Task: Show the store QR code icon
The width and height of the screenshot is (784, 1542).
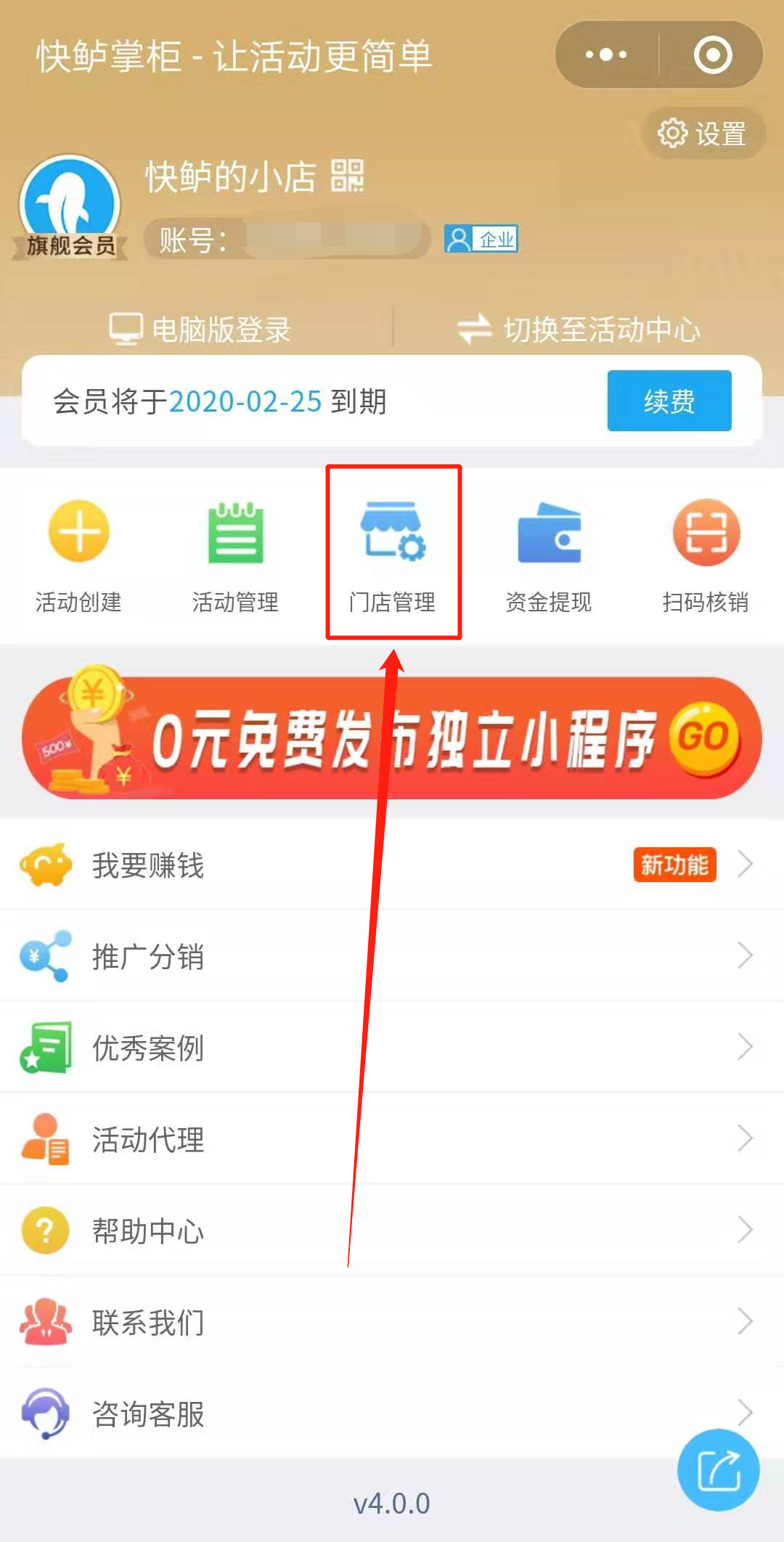Action: coord(347,176)
